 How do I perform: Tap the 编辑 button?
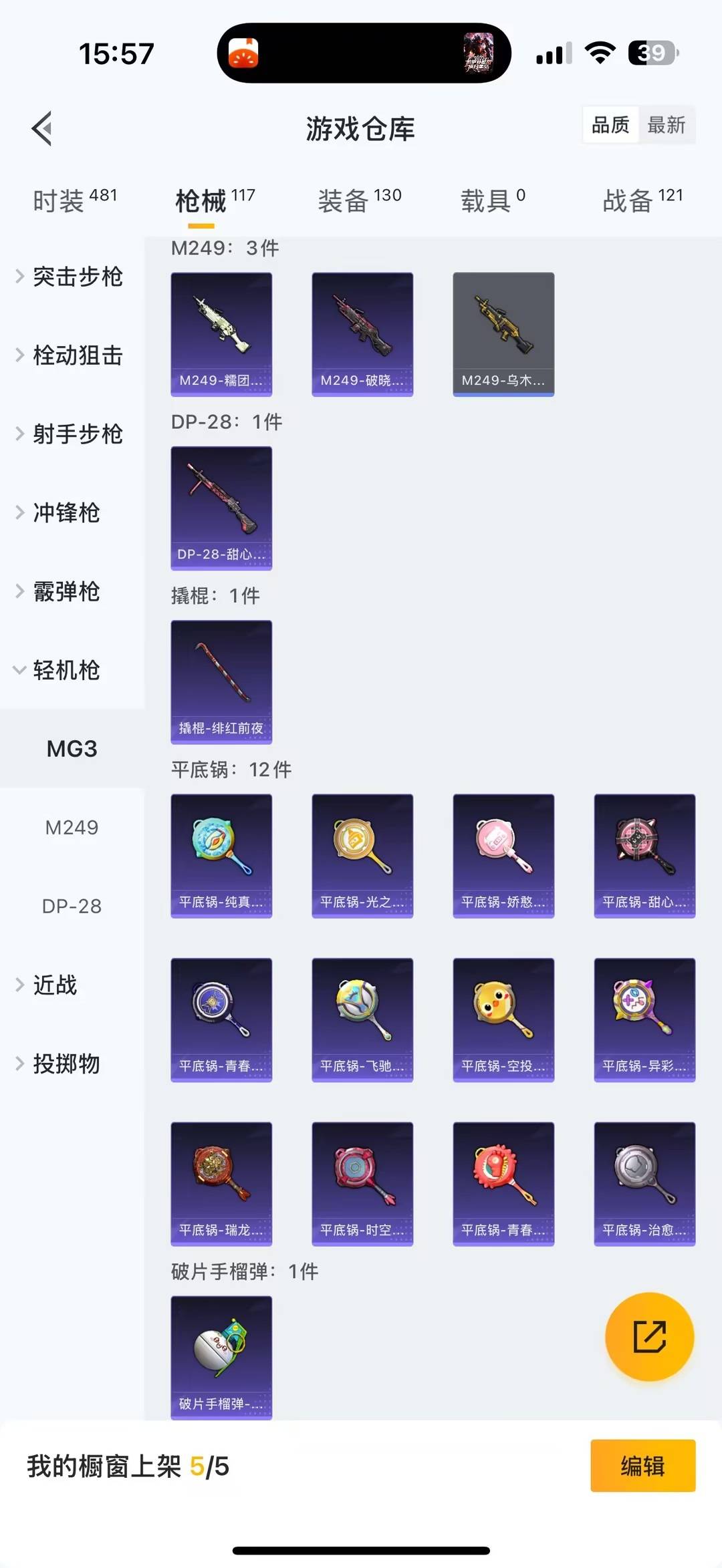point(642,1466)
